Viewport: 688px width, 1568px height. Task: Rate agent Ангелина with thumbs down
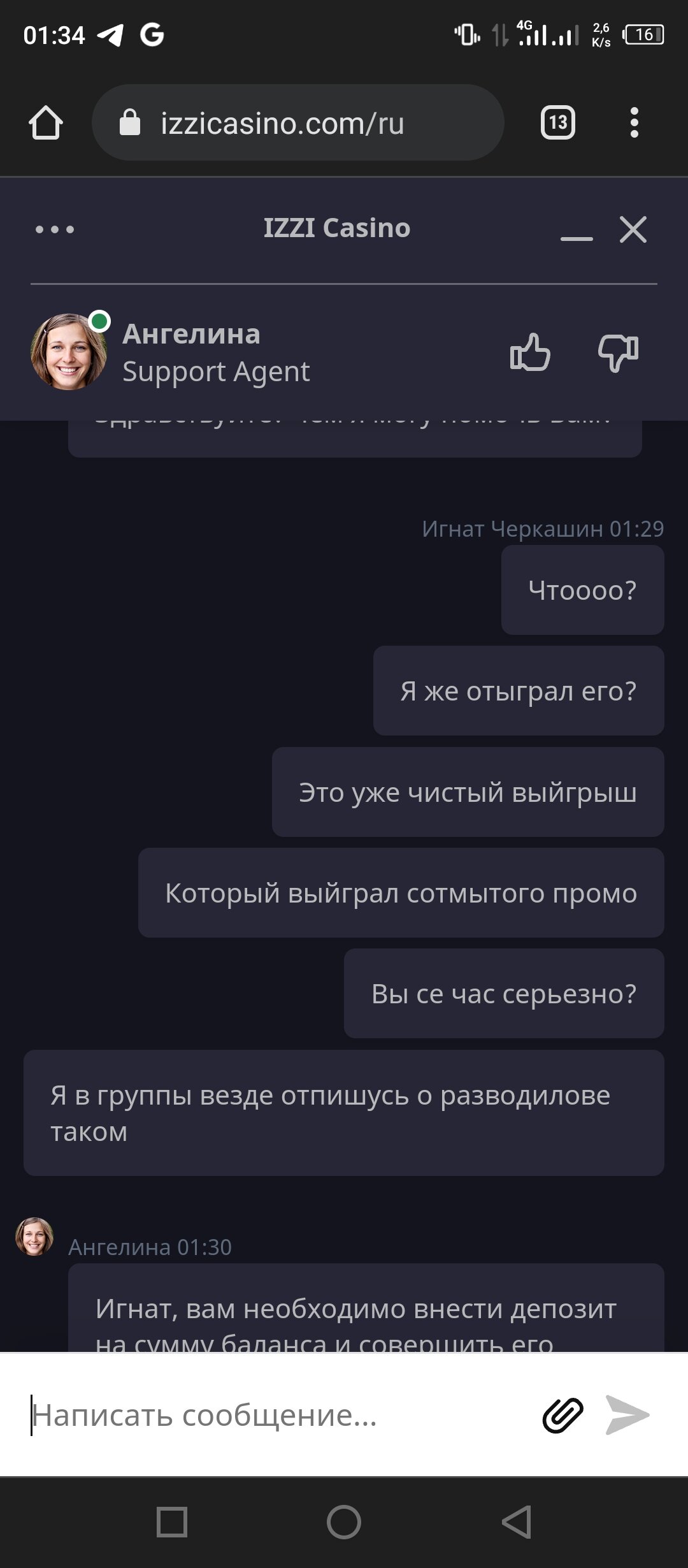click(618, 352)
